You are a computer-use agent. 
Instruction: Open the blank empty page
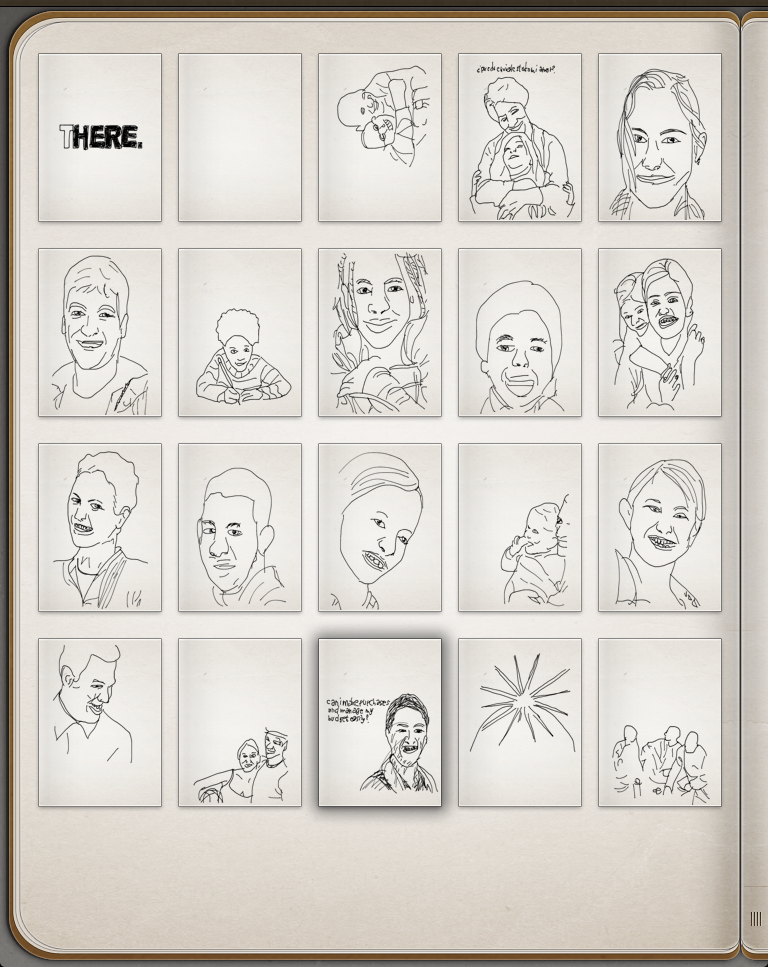pyautogui.click(x=240, y=137)
